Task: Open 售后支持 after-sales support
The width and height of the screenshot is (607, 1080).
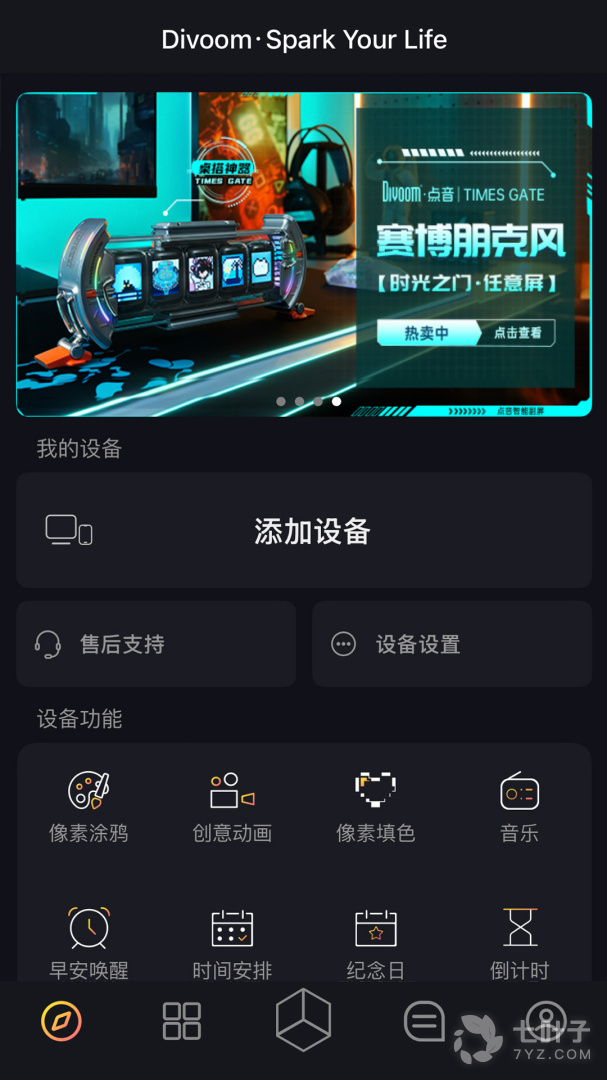Action: pos(156,644)
